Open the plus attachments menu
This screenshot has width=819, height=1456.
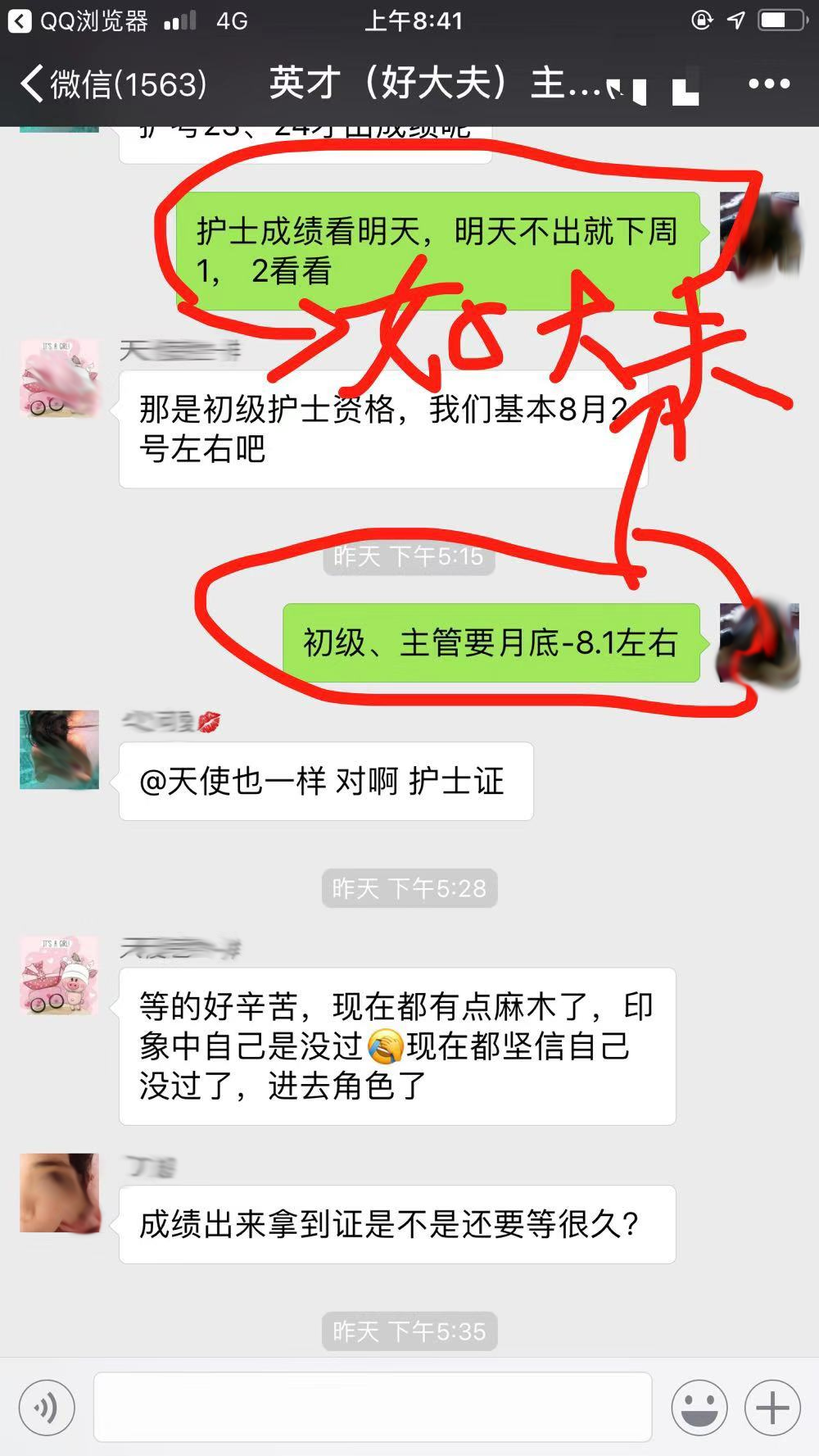(771, 1407)
